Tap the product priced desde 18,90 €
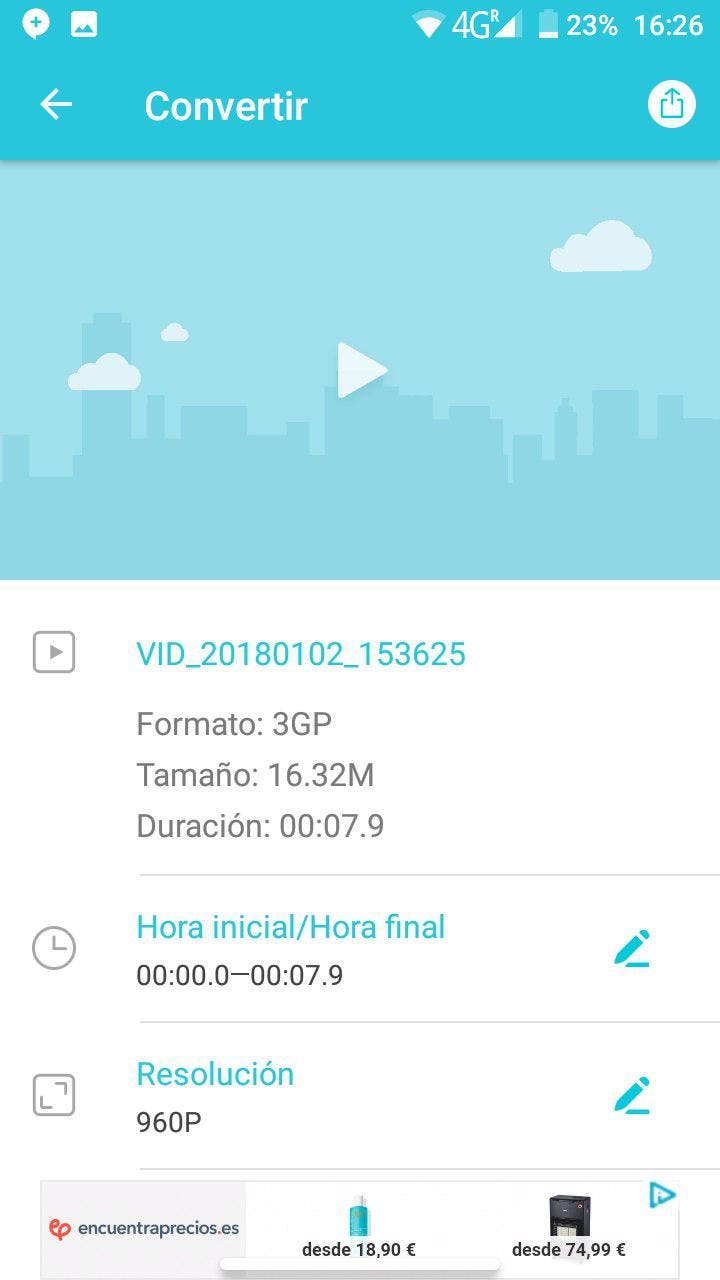Viewport: 720px width, 1280px height. coord(359,1225)
